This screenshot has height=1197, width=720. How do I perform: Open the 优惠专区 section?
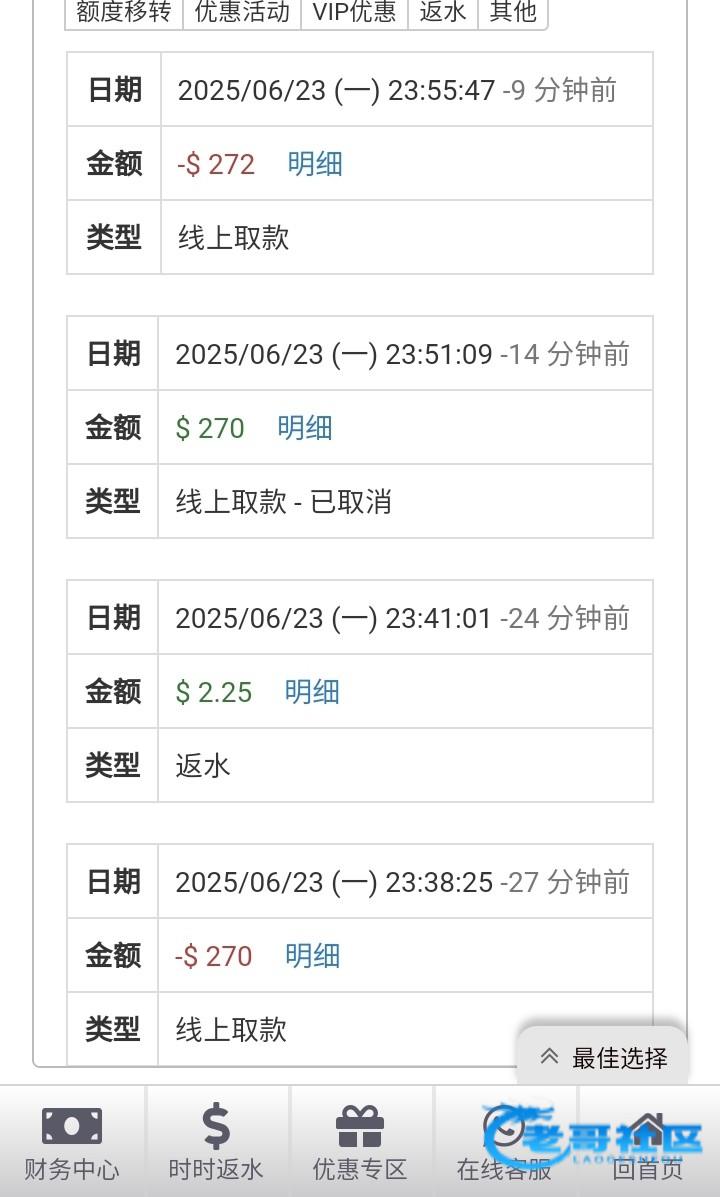click(360, 1142)
